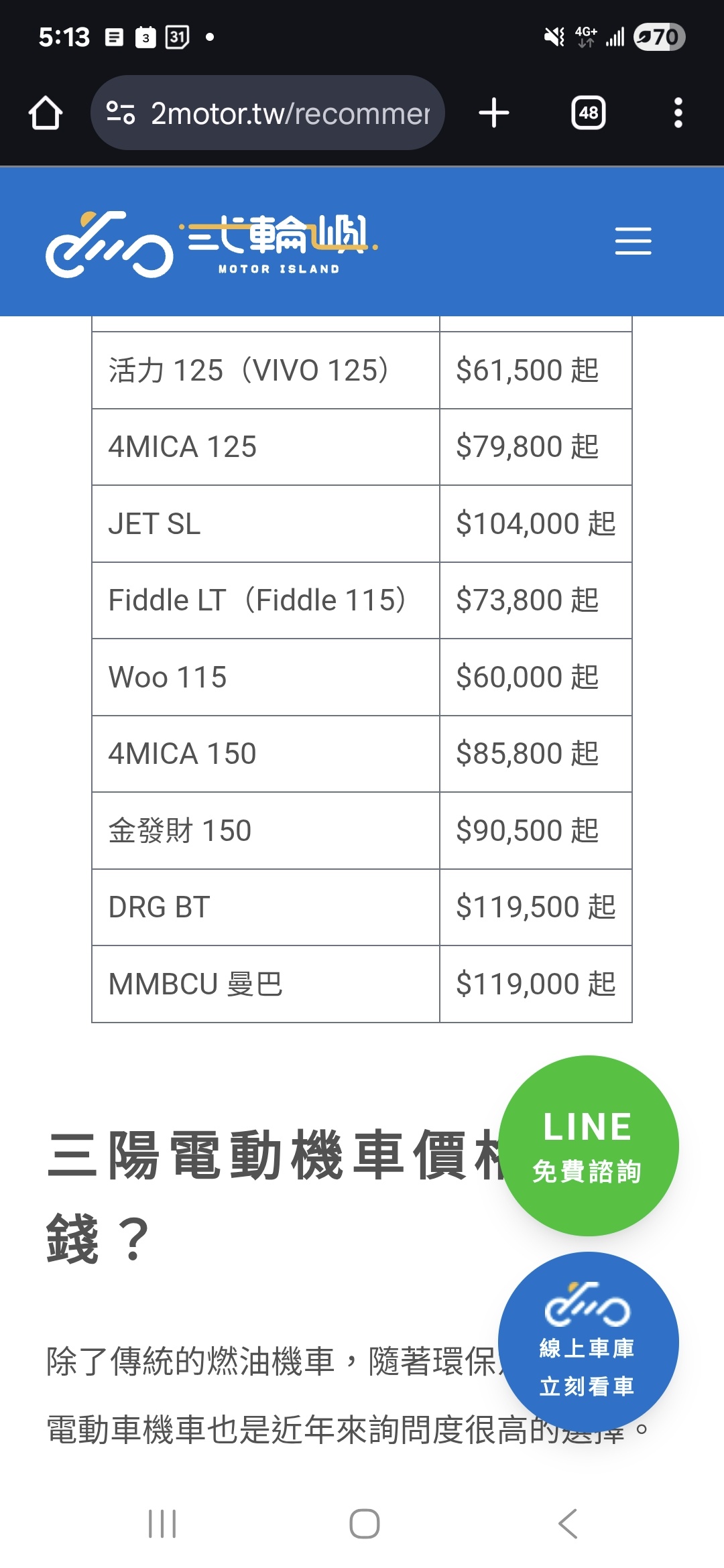
Task: Open the recent apps view
Action: click(x=162, y=1524)
